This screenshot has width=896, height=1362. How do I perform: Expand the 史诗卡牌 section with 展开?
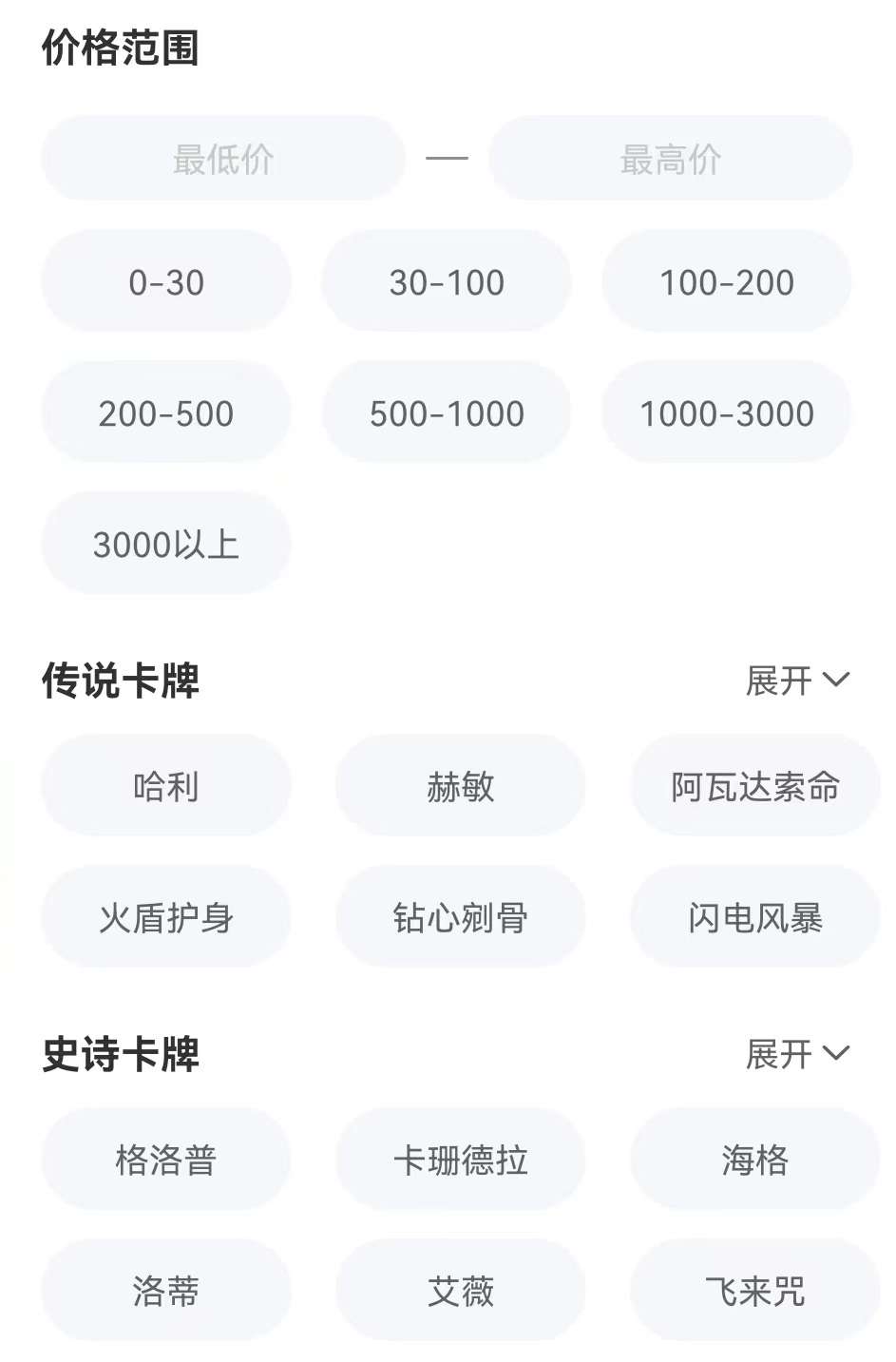(x=796, y=1054)
